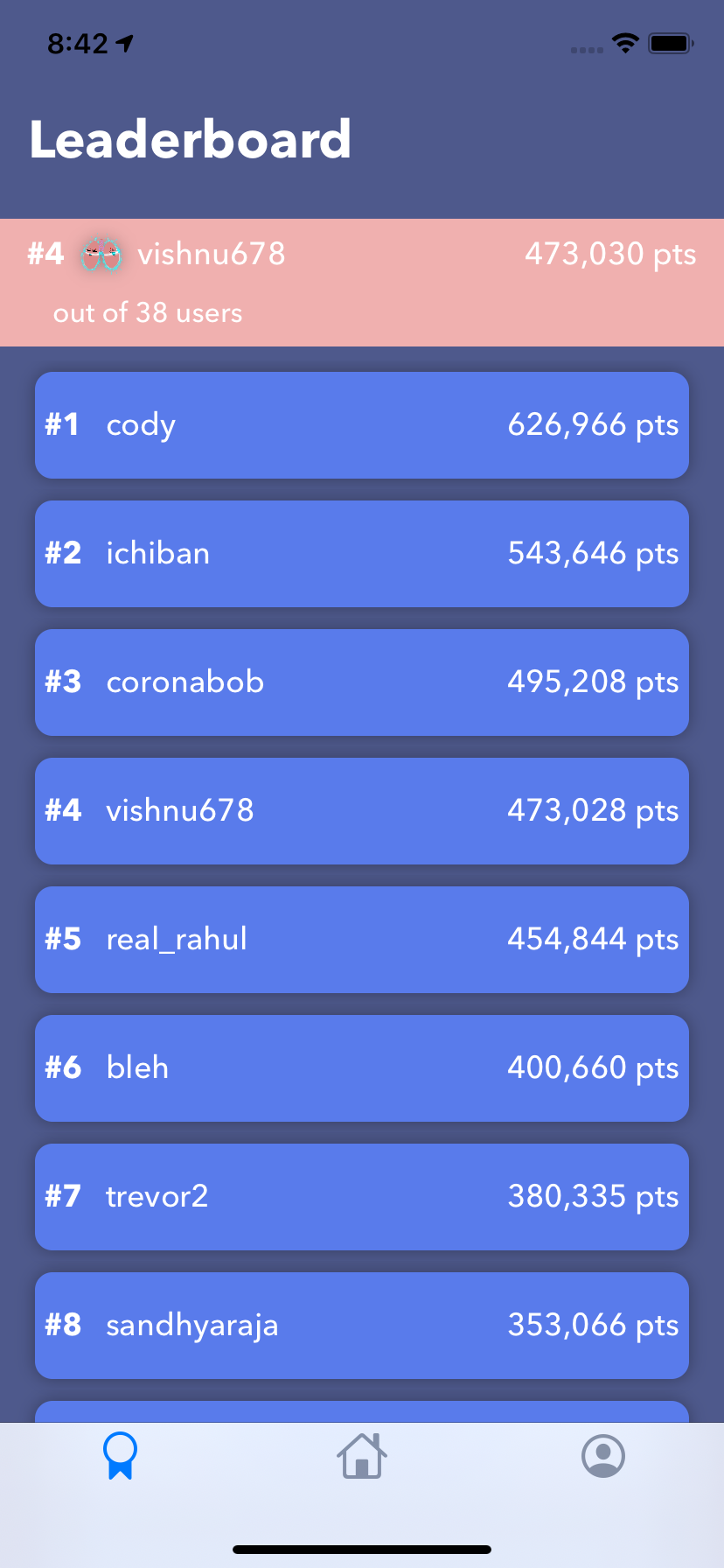Open trevor2's leaderboard entry
This screenshot has height=1568, width=724.
click(x=362, y=1197)
